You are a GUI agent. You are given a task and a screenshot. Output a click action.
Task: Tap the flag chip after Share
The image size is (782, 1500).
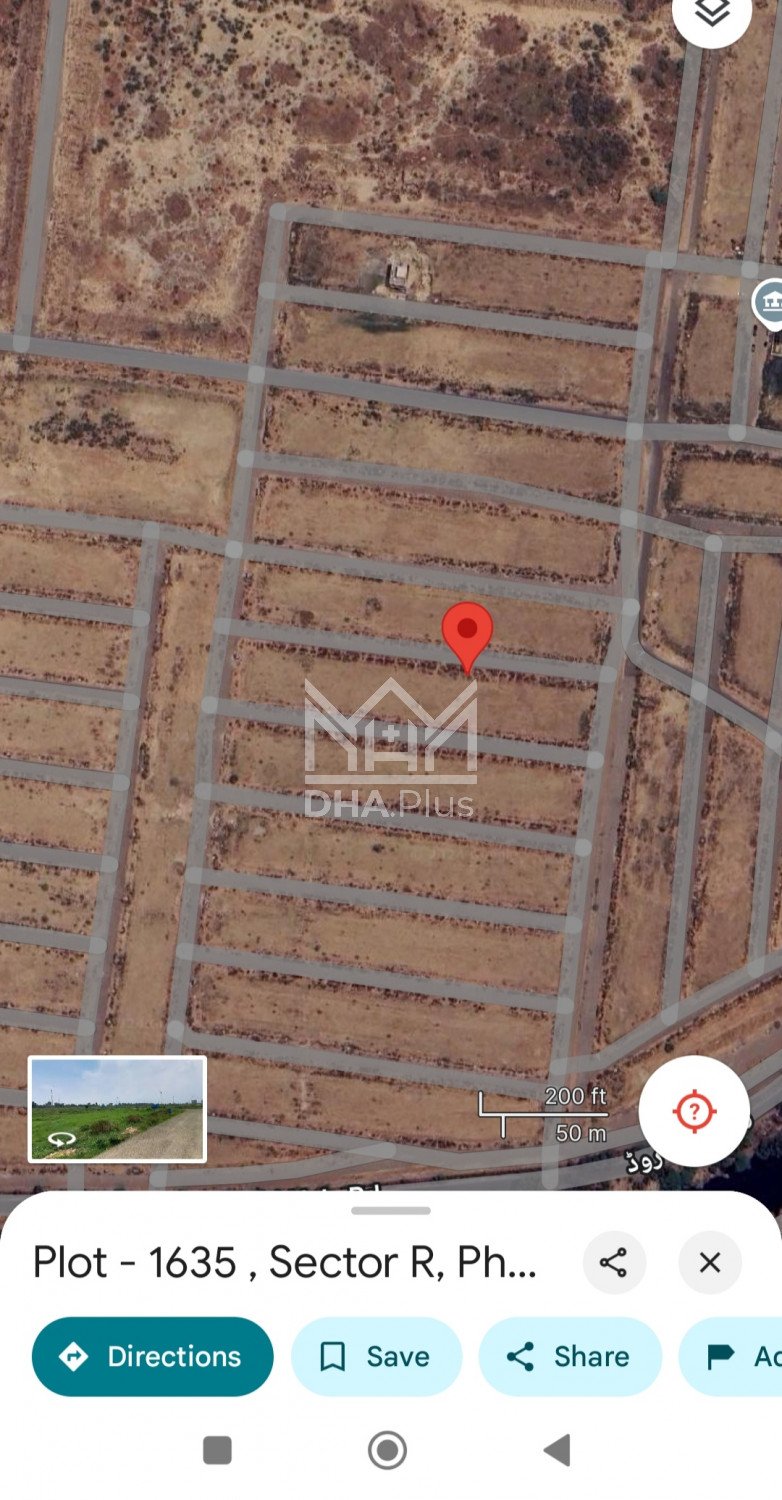point(735,1356)
